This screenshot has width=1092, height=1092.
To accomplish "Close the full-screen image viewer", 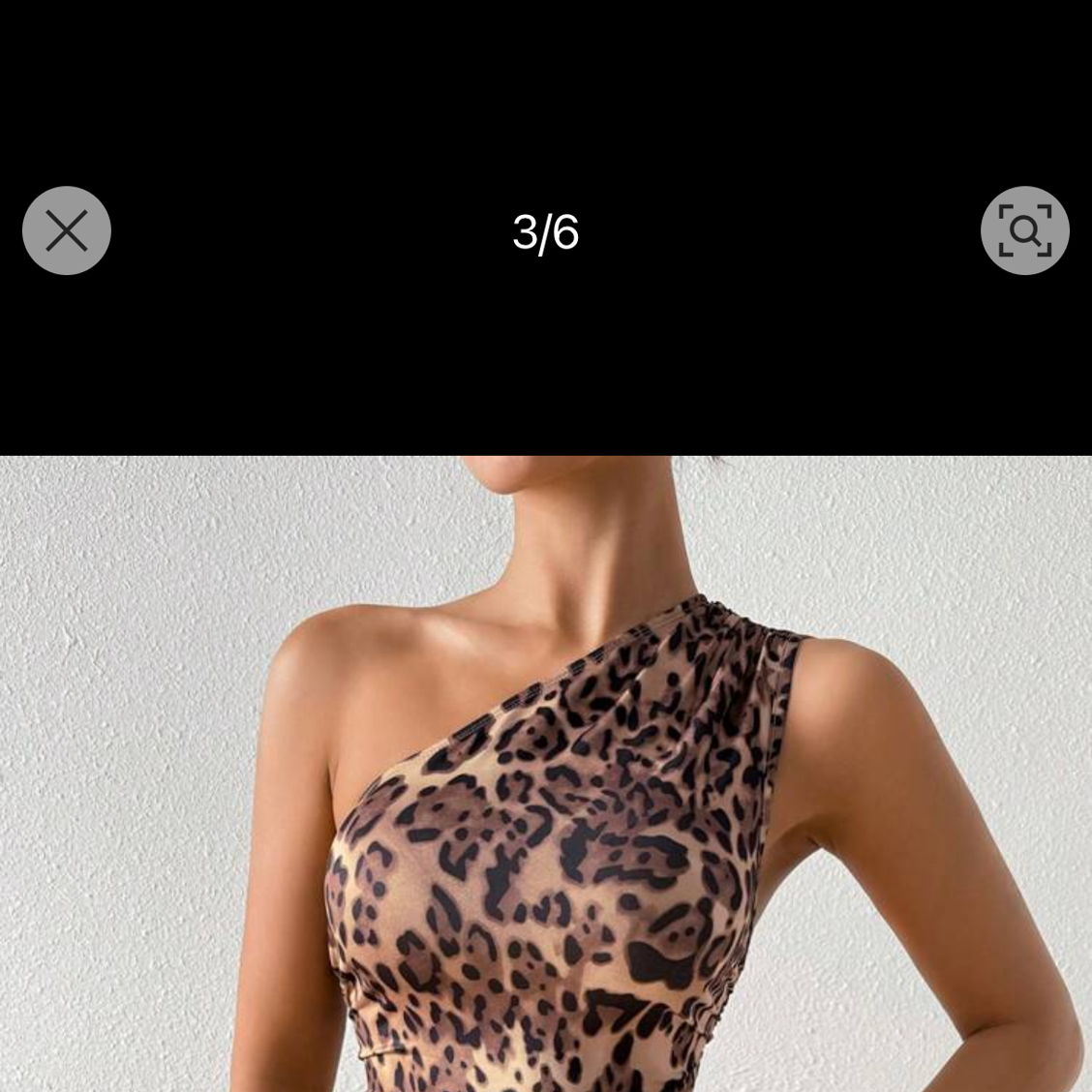I will coord(67,230).
